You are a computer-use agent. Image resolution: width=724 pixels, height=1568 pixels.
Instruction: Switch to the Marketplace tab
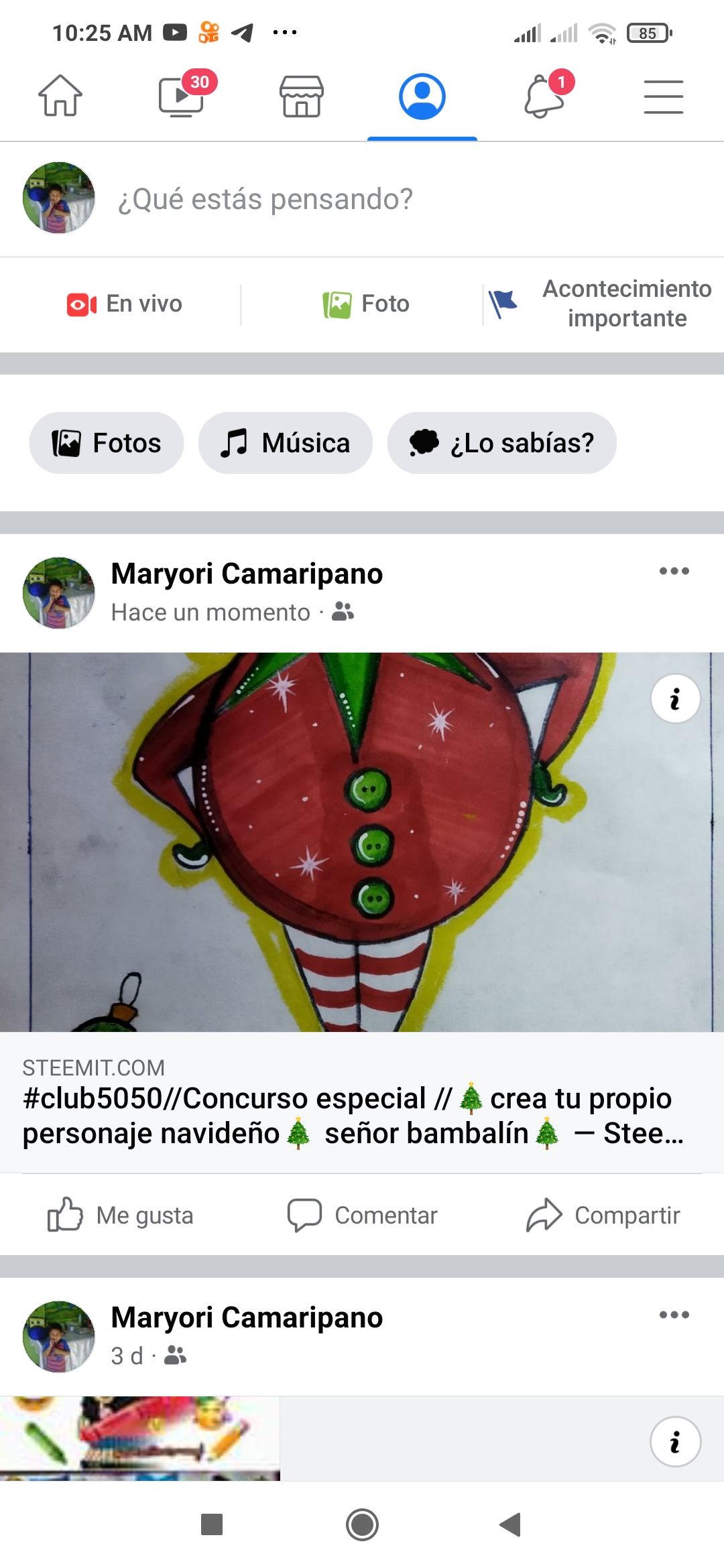point(302,96)
